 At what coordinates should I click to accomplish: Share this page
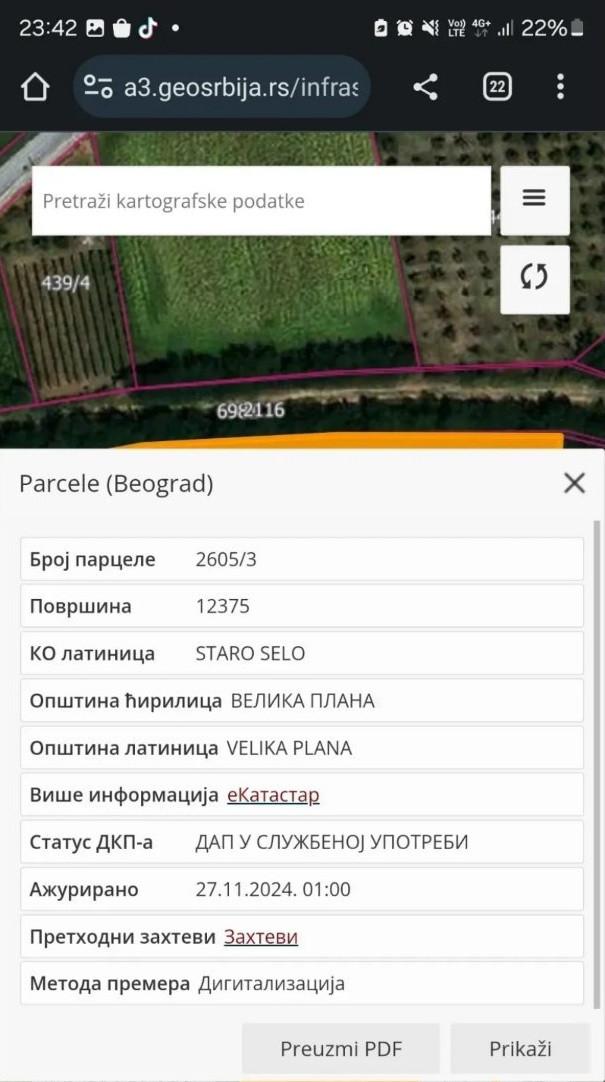click(x=426, y=87)
